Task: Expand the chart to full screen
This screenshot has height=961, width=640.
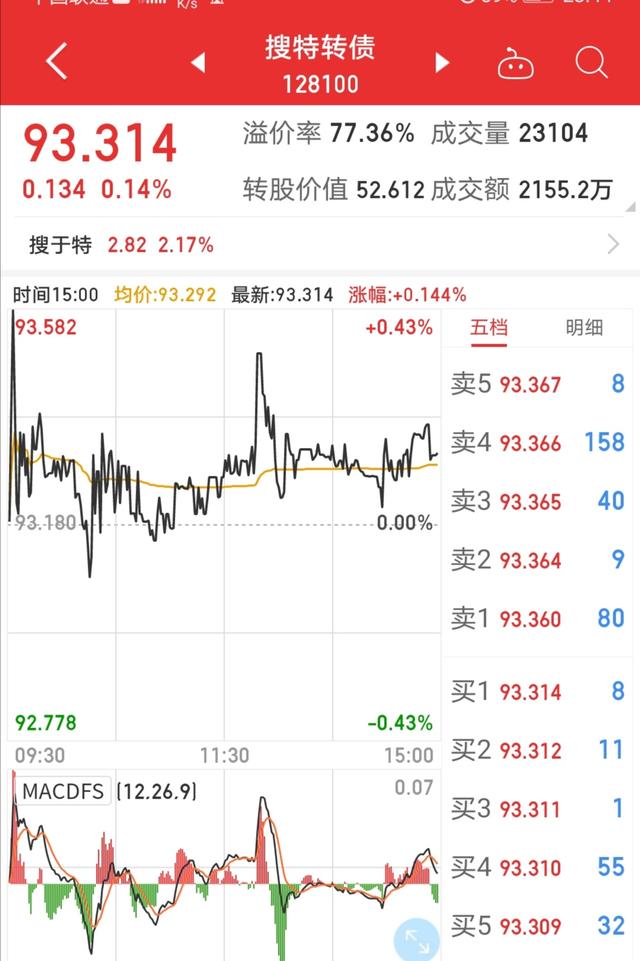Action: 416,940
